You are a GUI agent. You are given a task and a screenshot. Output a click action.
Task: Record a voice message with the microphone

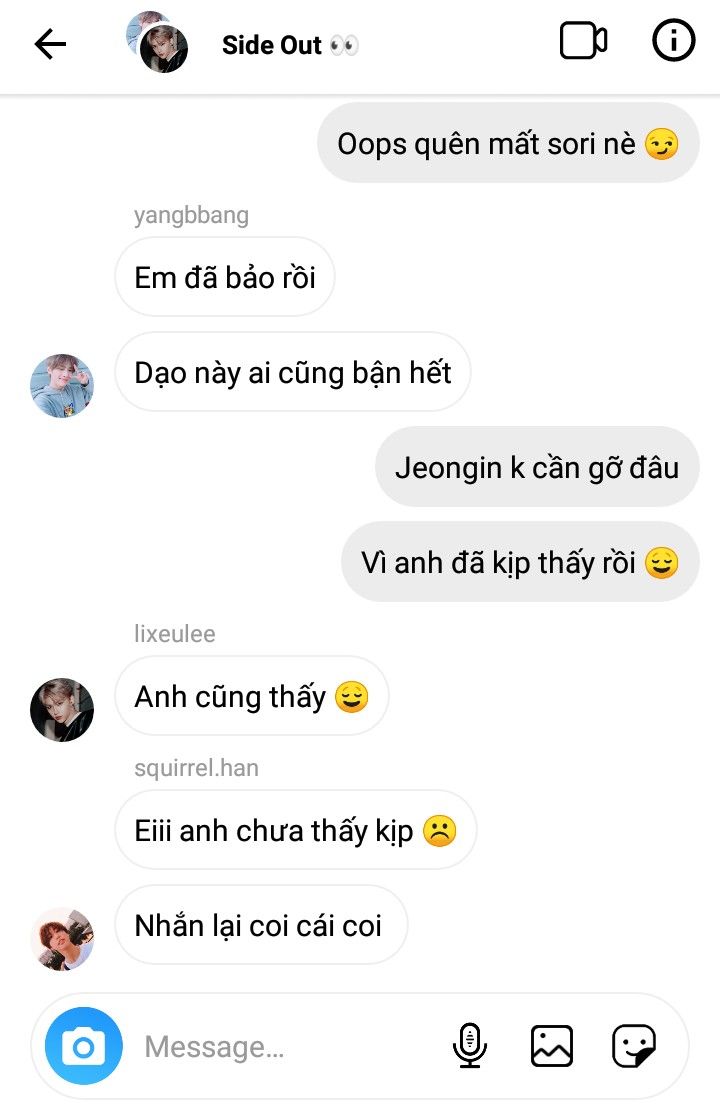pos(469,1046)
